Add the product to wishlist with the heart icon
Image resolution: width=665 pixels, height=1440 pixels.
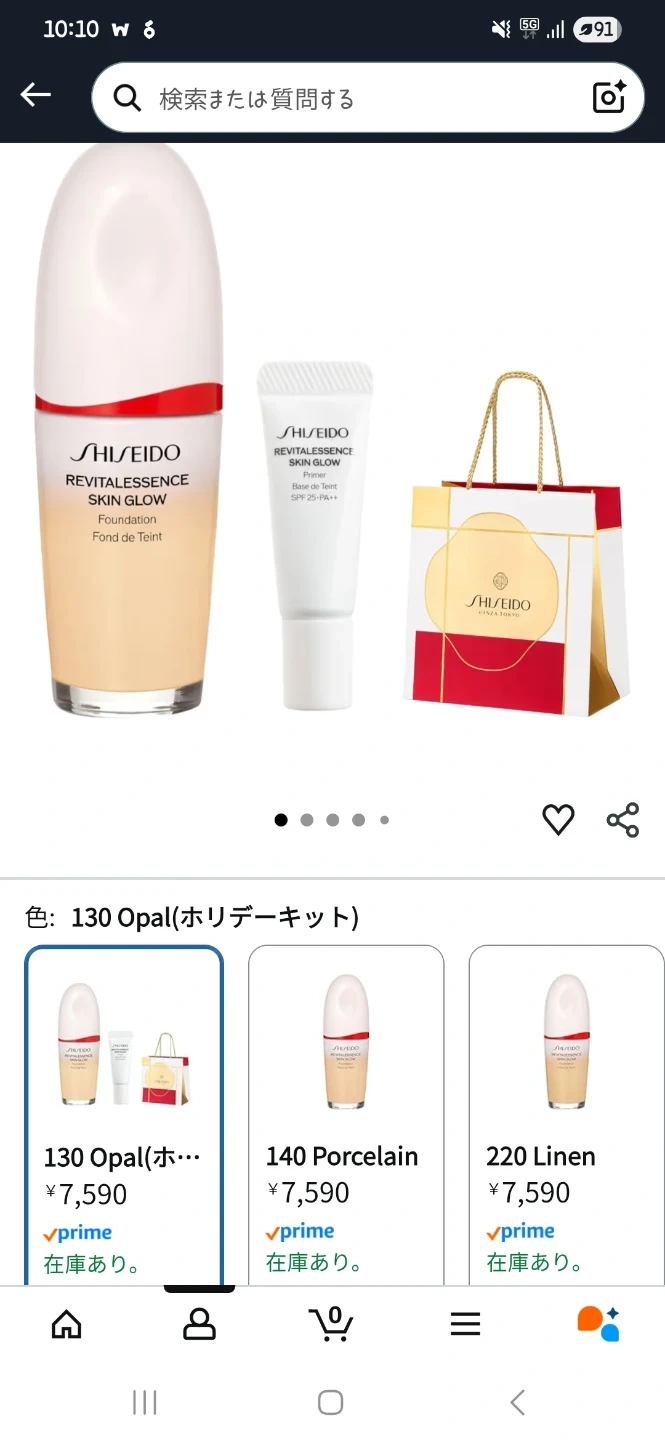[x=558, y=820]
